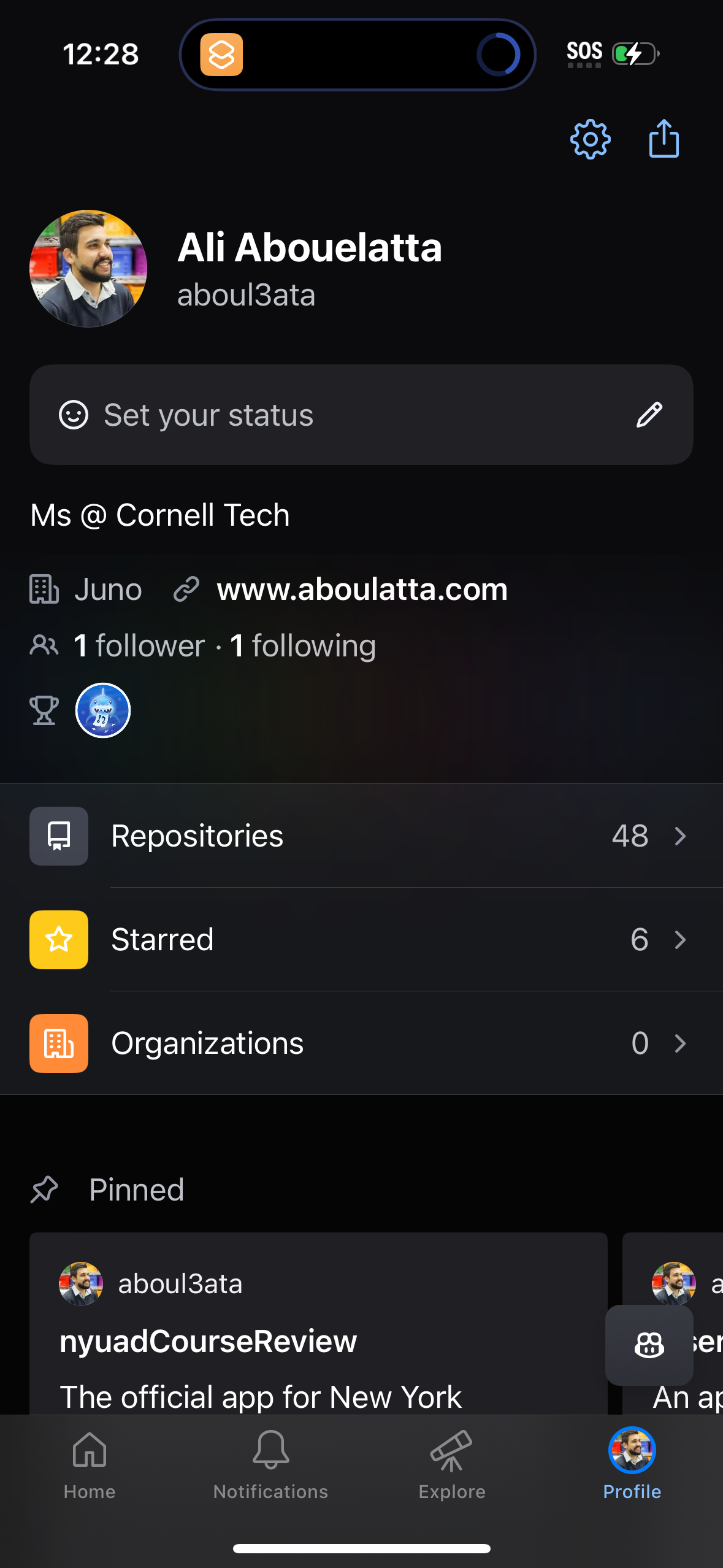Open the achievements trophy icon
This screenshot has height=1568, width=723.
point(43,710)
